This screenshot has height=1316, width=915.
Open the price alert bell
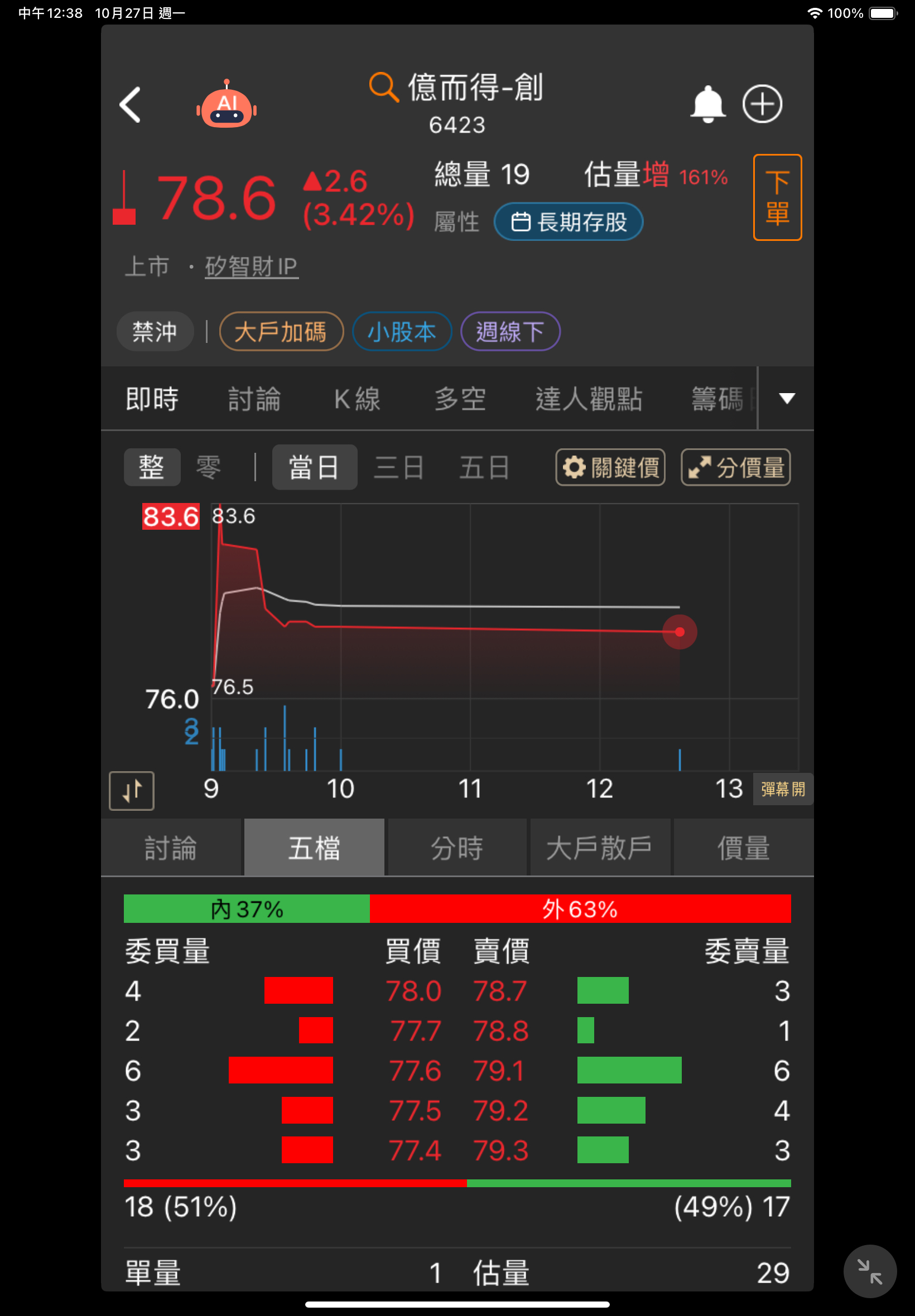[707, 104]
